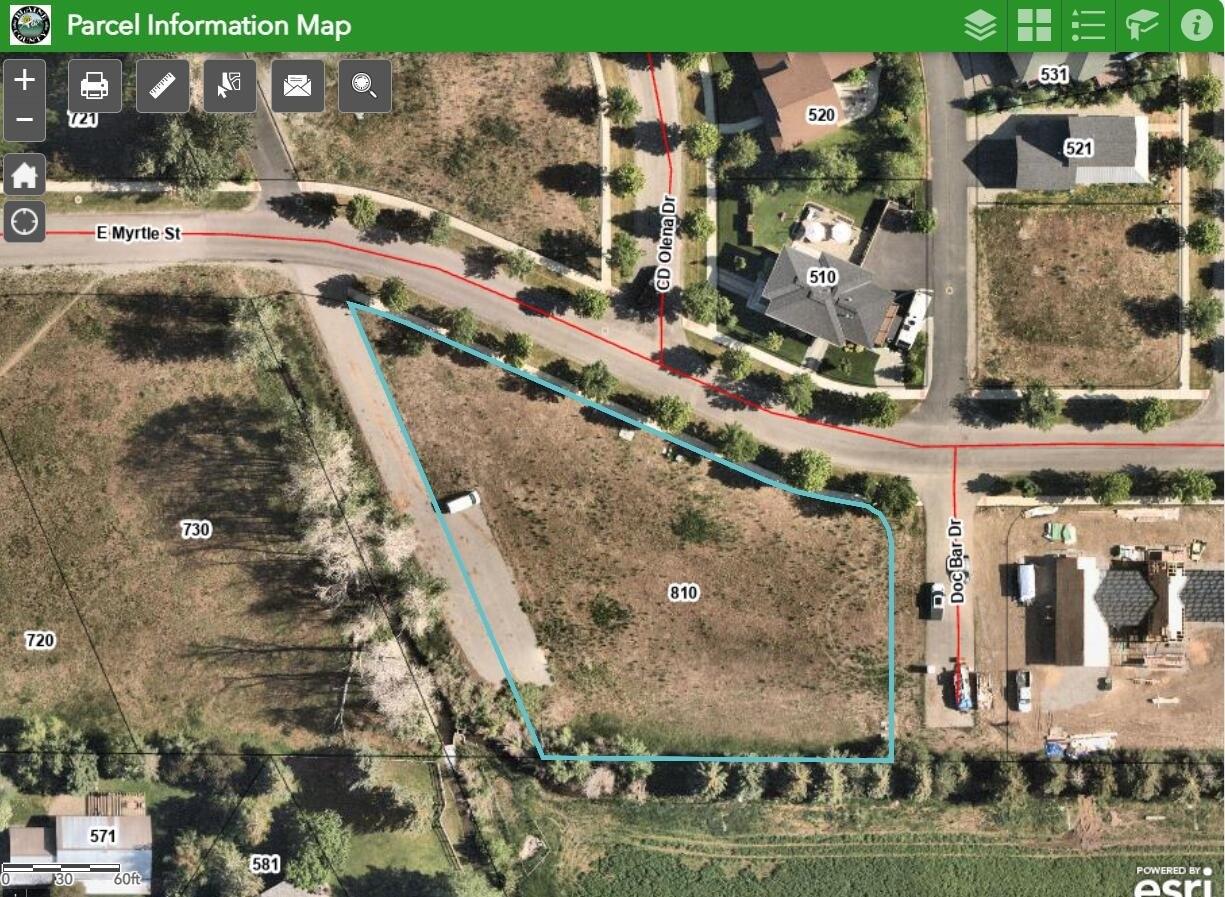1225x897 pixels.
Task: Open the parcel search tool
Action: tap(365, 86)
